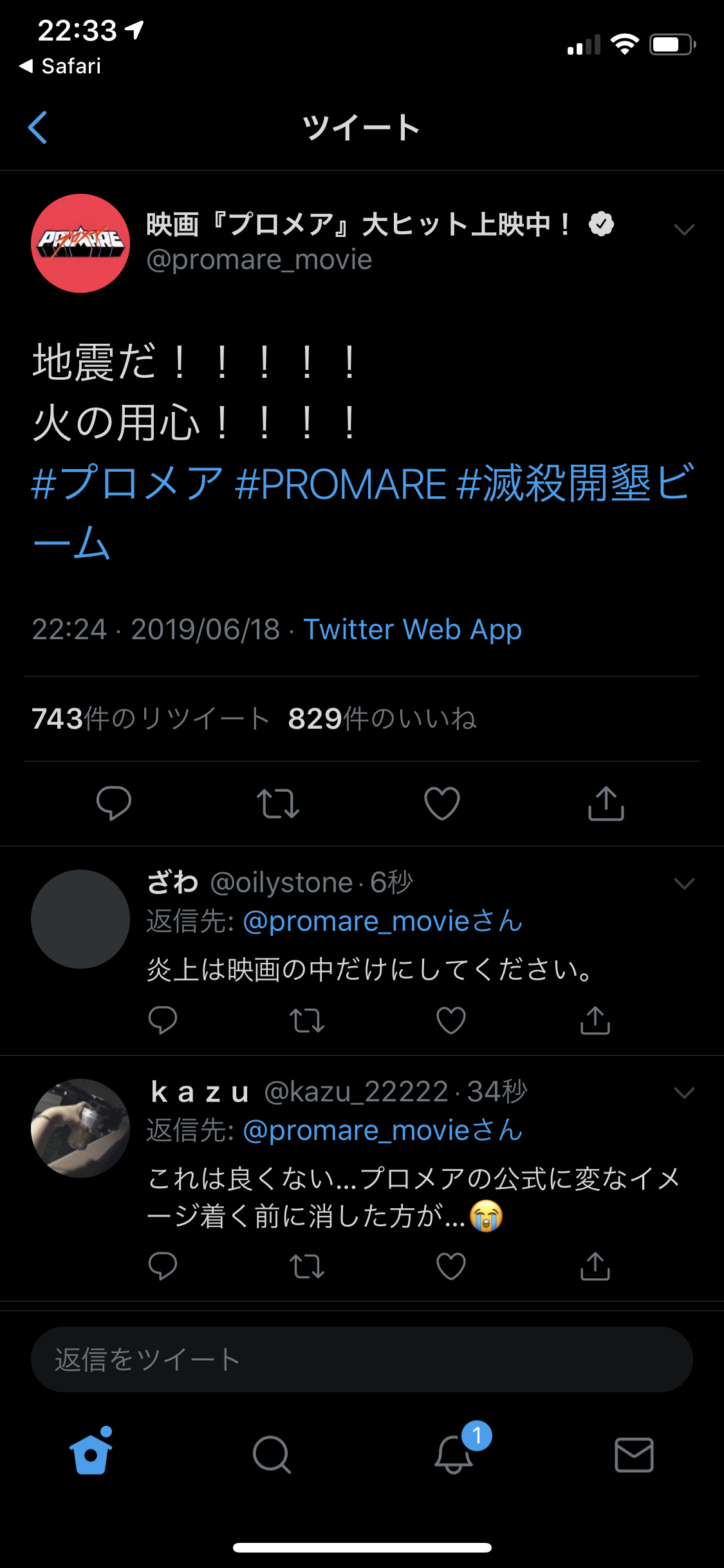Tap the Twitter Web App source link
Image resolution: width=724 pixels, height=1568 pixels.
click(x=413, y=630)
